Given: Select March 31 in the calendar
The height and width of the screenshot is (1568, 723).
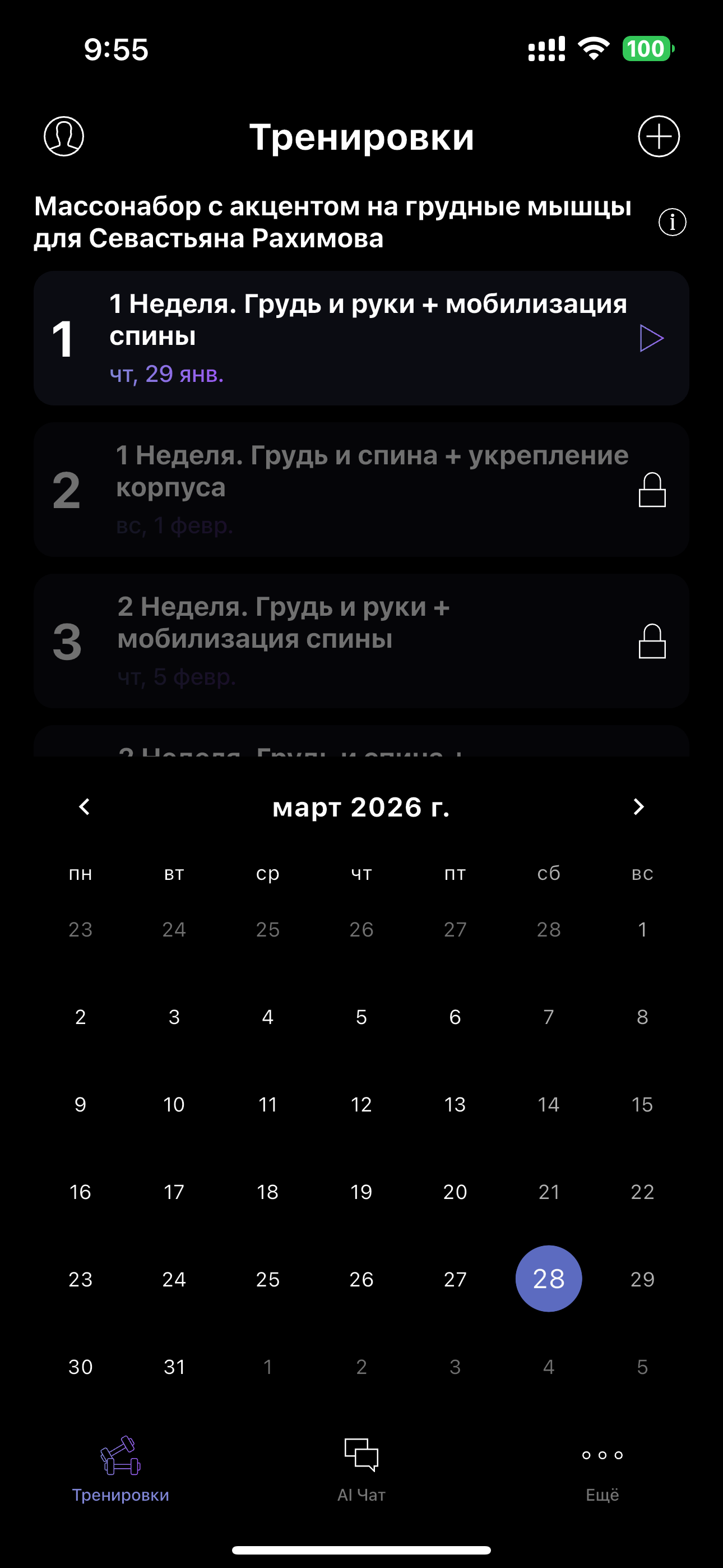Looking at the screenshot, I should pos(174,1367).
